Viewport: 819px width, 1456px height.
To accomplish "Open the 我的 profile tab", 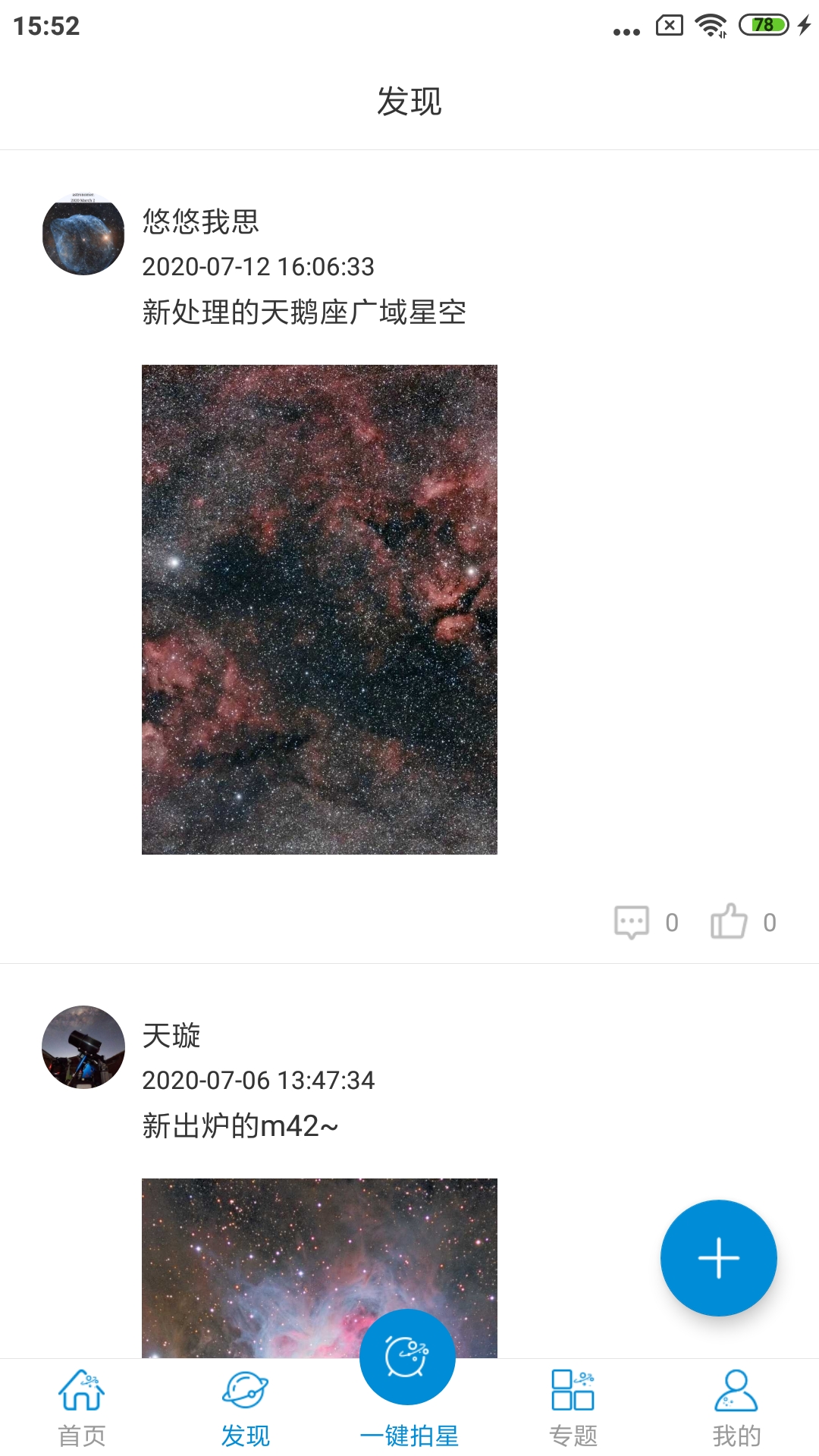I will coord(736,1407).
